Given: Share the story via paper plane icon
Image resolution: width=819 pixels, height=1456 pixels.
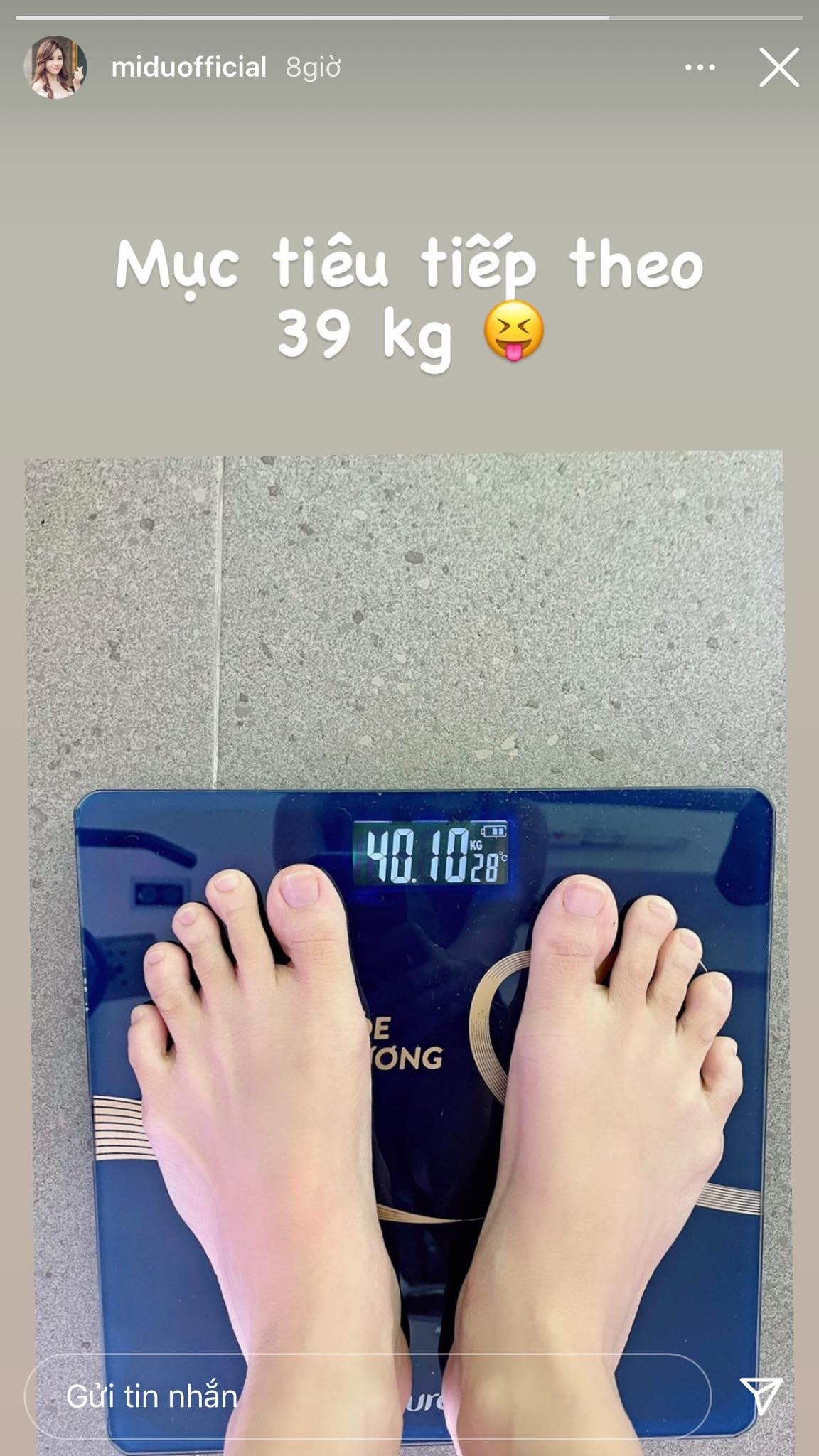Looking at the screenshot, I should click(761, 1395).
